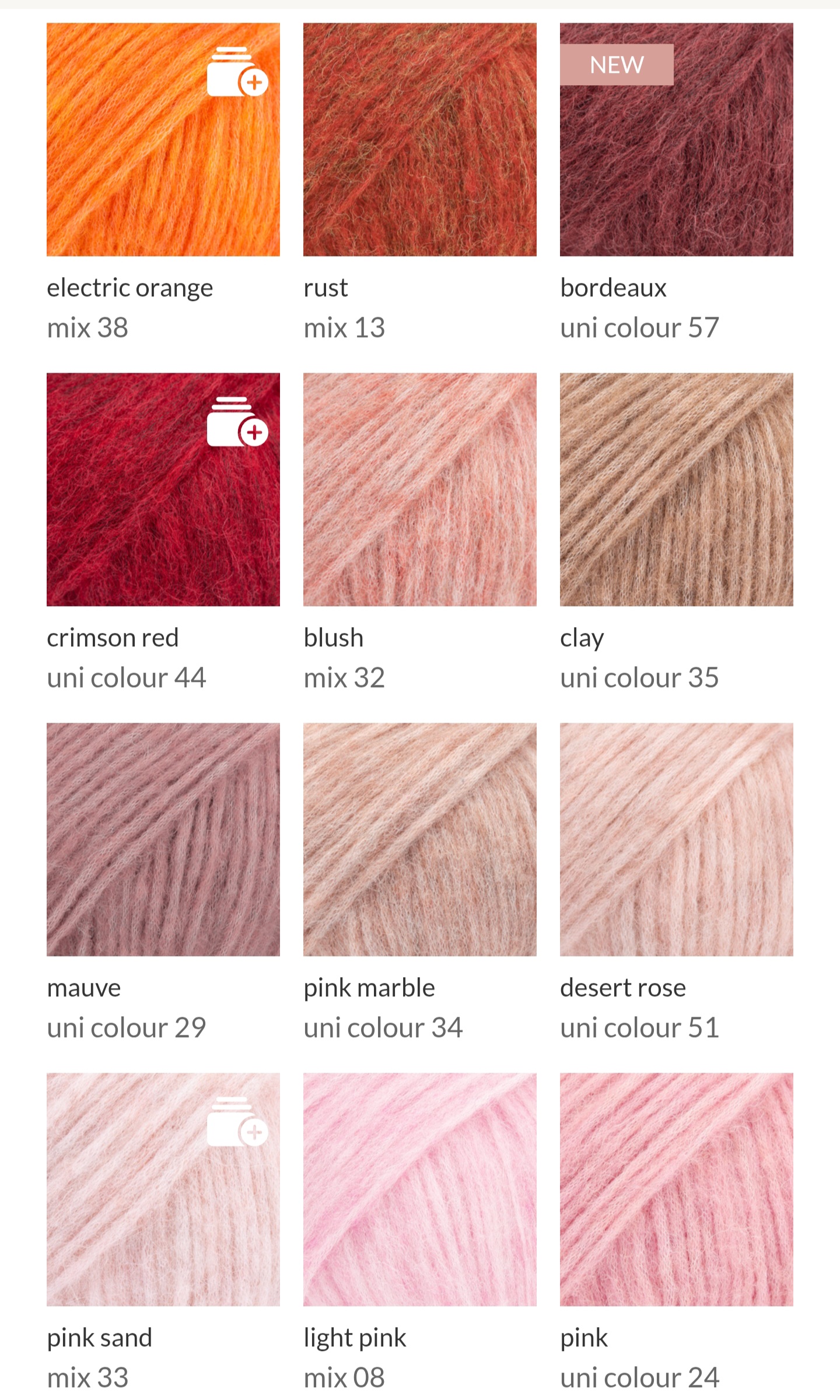Add crimson red to the collection
This screenshot has height=1400, width=840.
[x=237, y=422]
